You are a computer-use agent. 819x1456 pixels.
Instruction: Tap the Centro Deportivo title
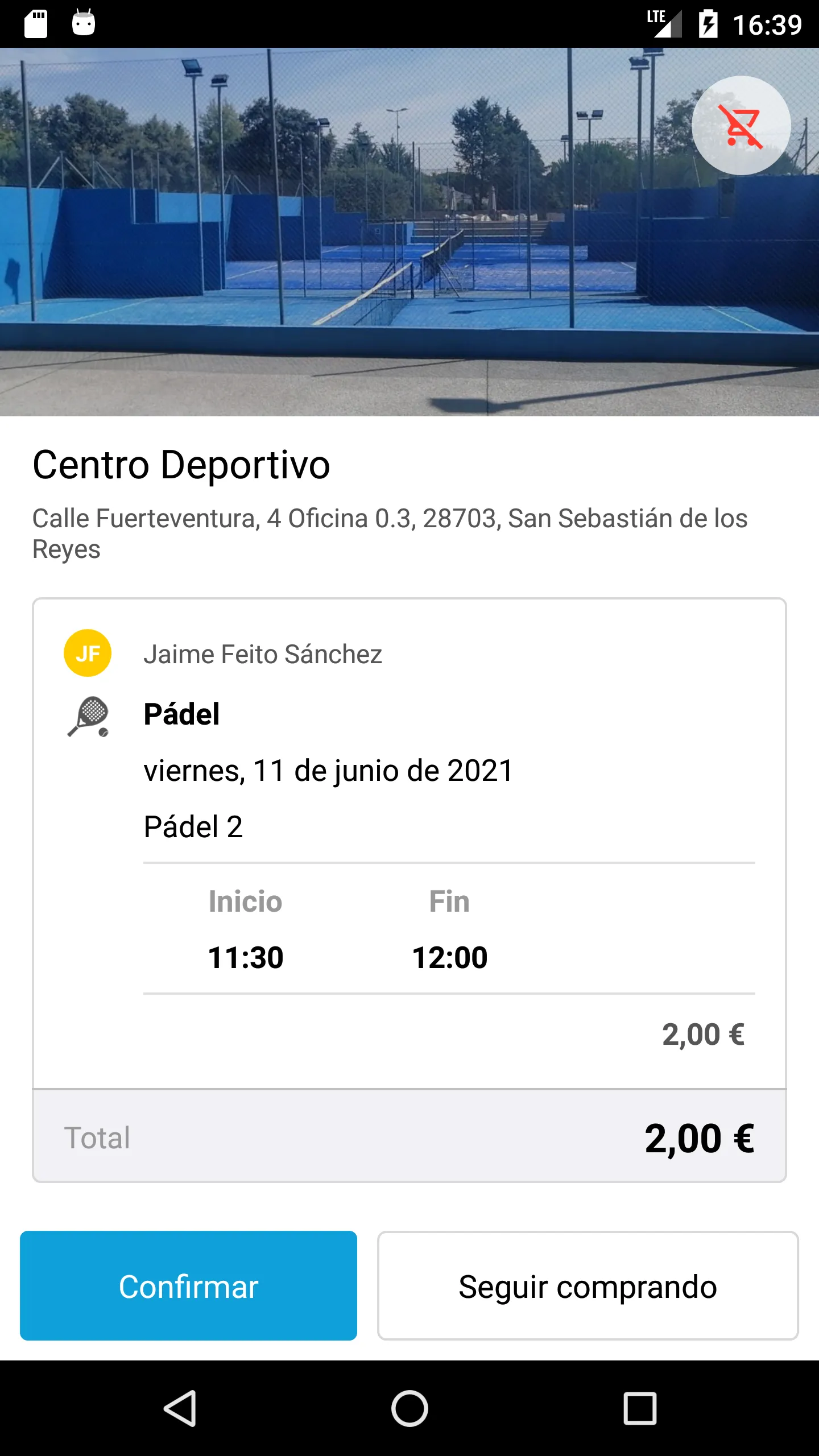pyautogui.click(x=181, y=465)
